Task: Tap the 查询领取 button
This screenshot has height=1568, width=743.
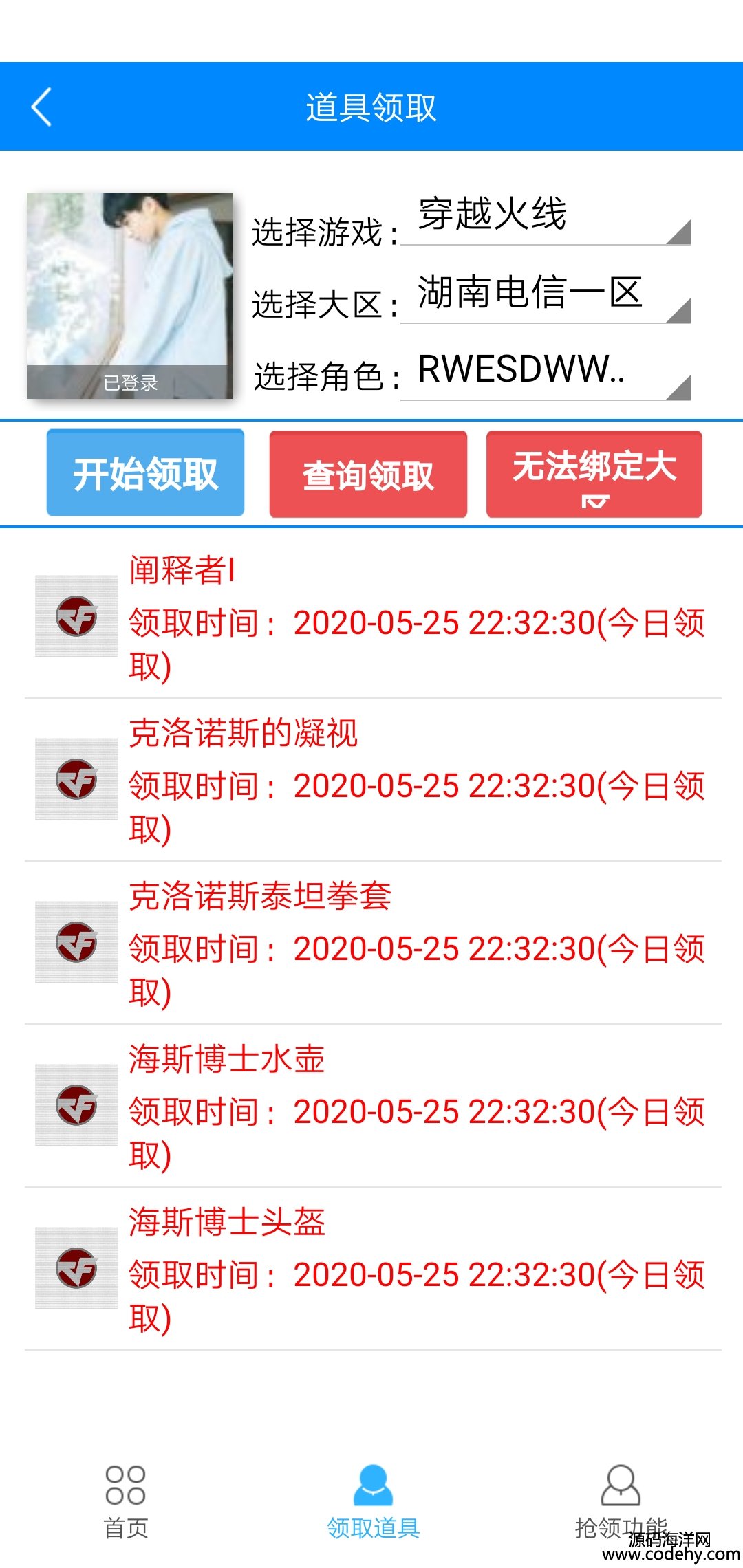Action: pos(368,475)
